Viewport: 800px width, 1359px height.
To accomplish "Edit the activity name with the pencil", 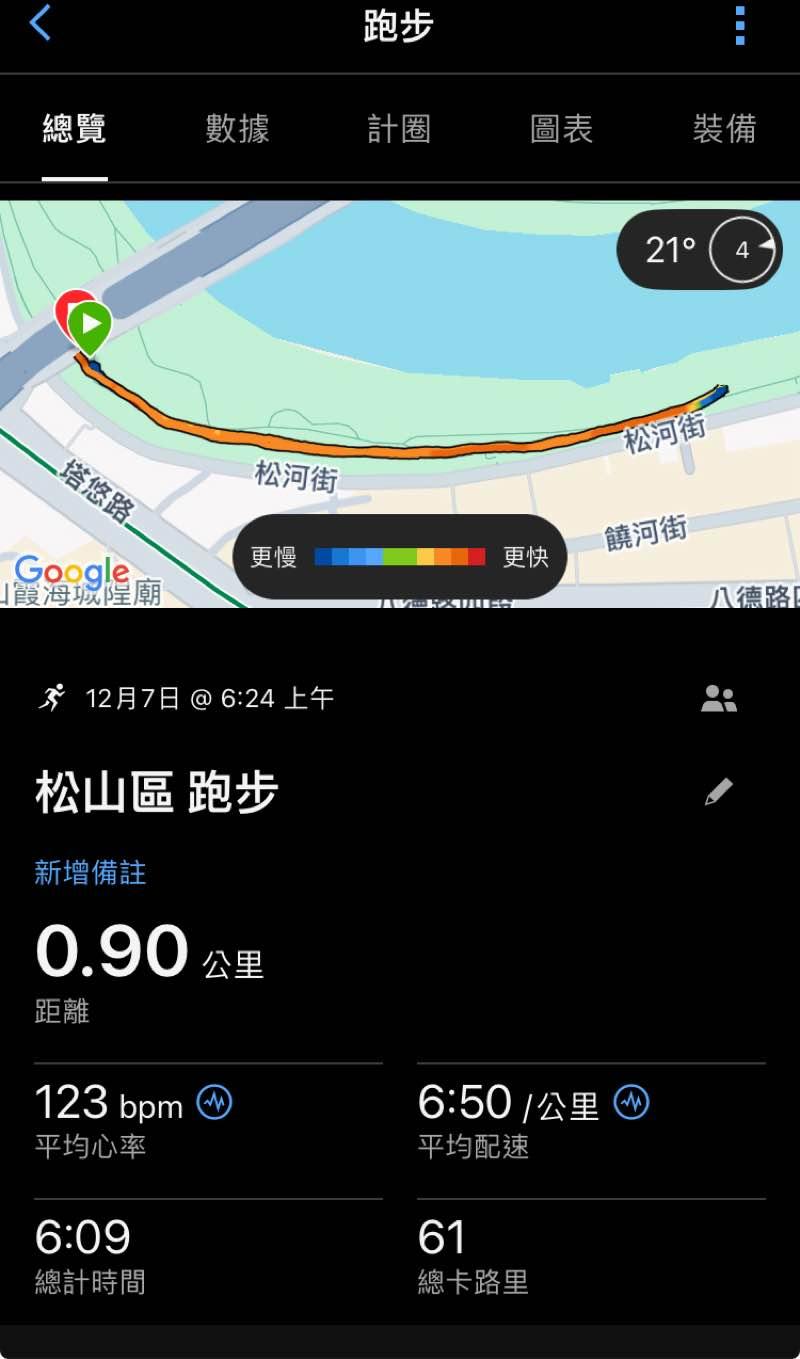I will tap(718, 792).
